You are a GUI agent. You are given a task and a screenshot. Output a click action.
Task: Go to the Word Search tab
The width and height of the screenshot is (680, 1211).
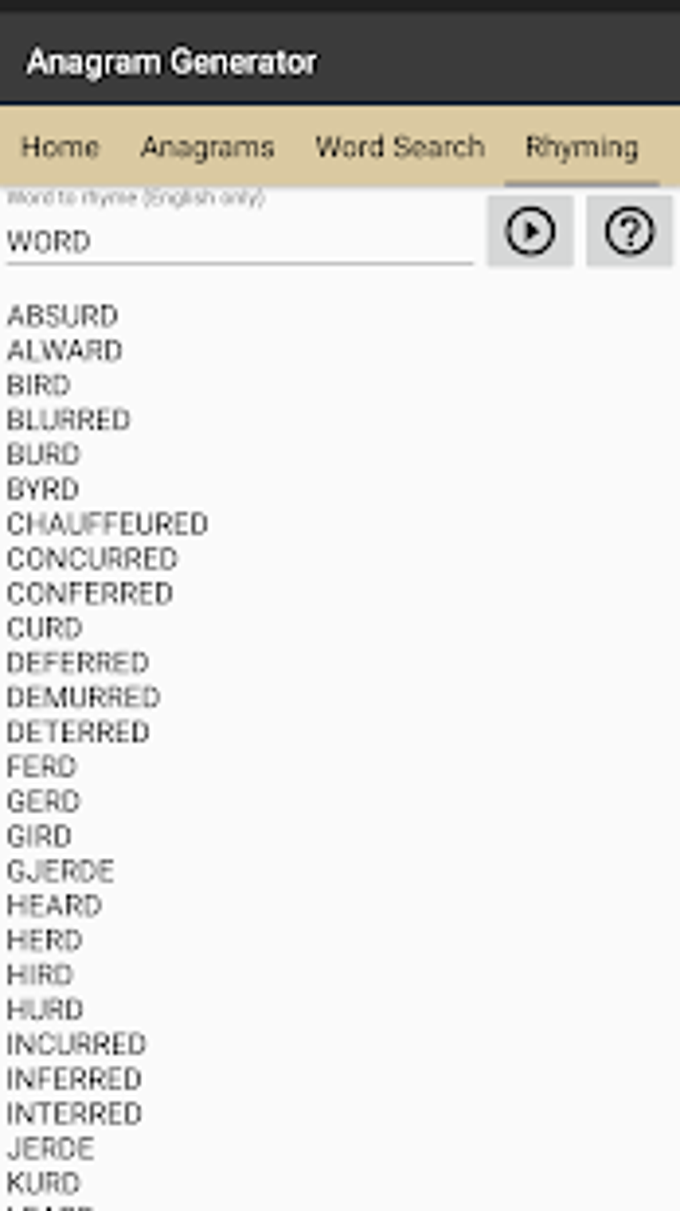pyautogui.click(x=399, y=147)
